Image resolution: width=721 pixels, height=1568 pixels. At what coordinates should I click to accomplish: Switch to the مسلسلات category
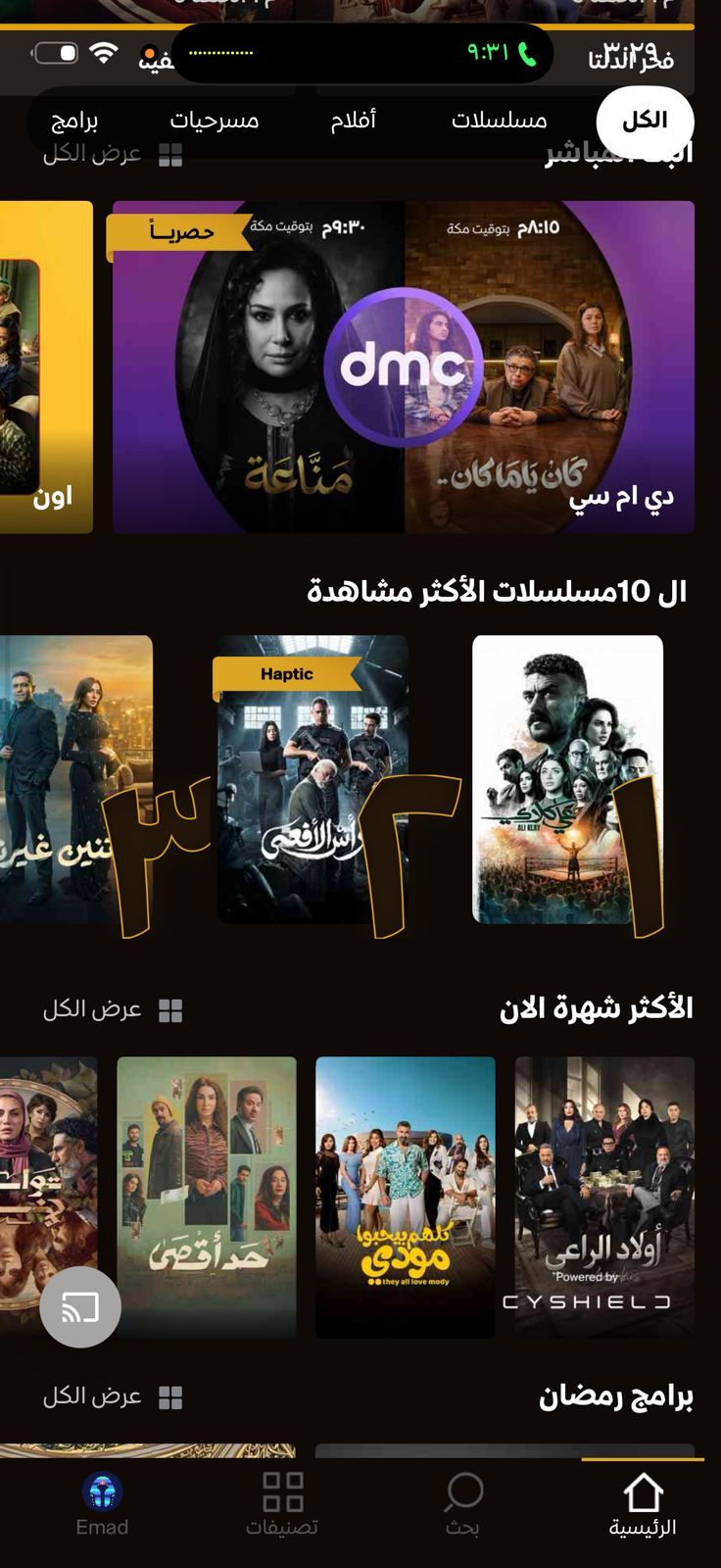(x=499, y=121)
